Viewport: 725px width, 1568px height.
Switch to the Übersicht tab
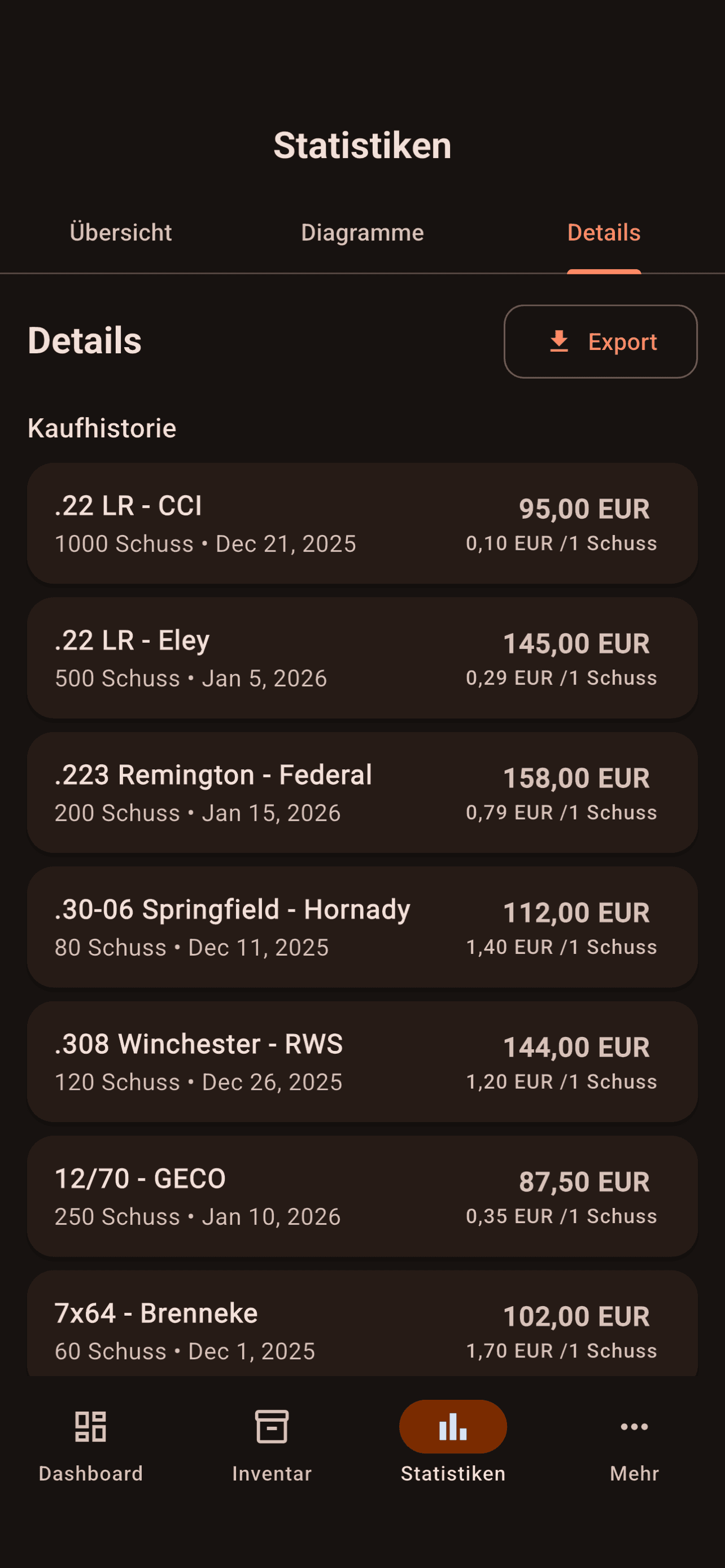120,232
